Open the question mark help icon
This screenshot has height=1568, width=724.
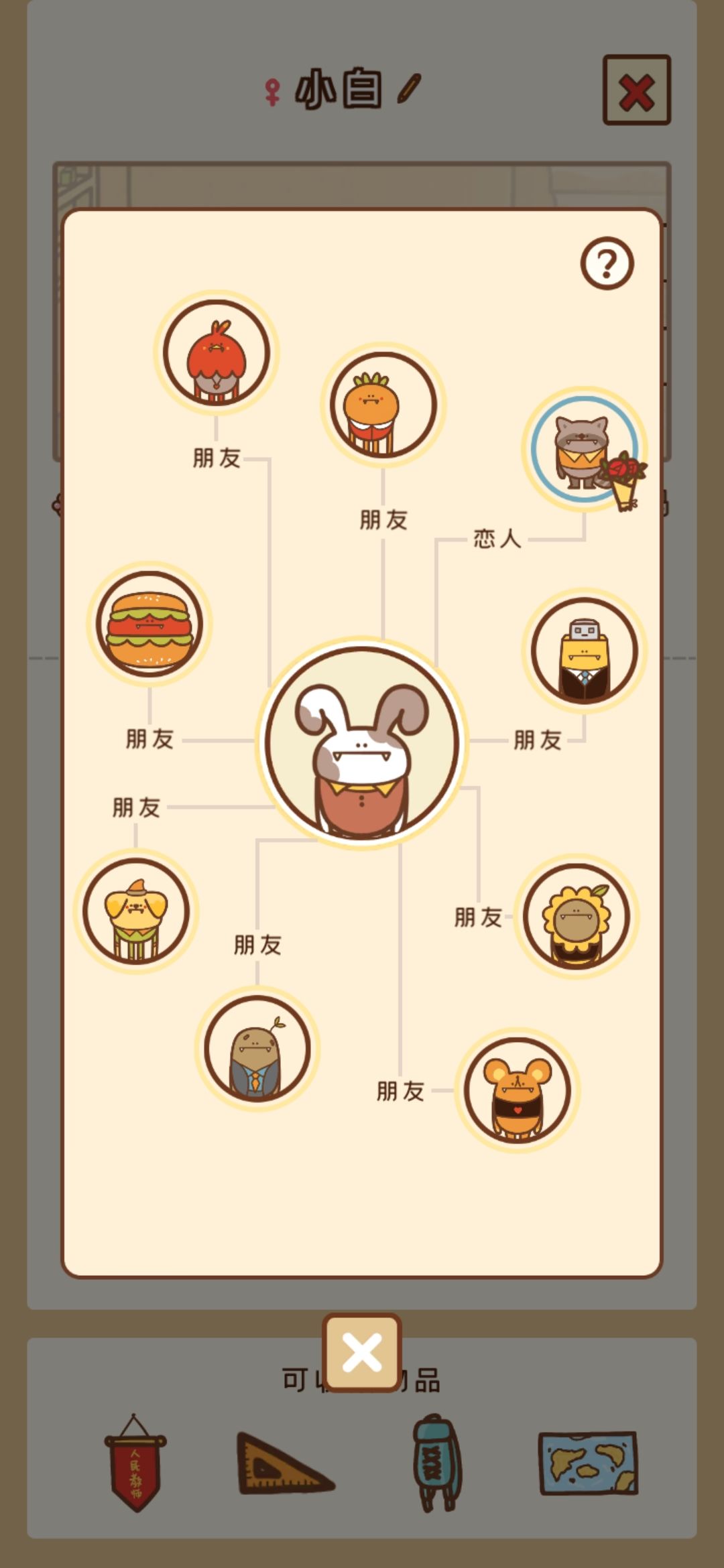607,263
